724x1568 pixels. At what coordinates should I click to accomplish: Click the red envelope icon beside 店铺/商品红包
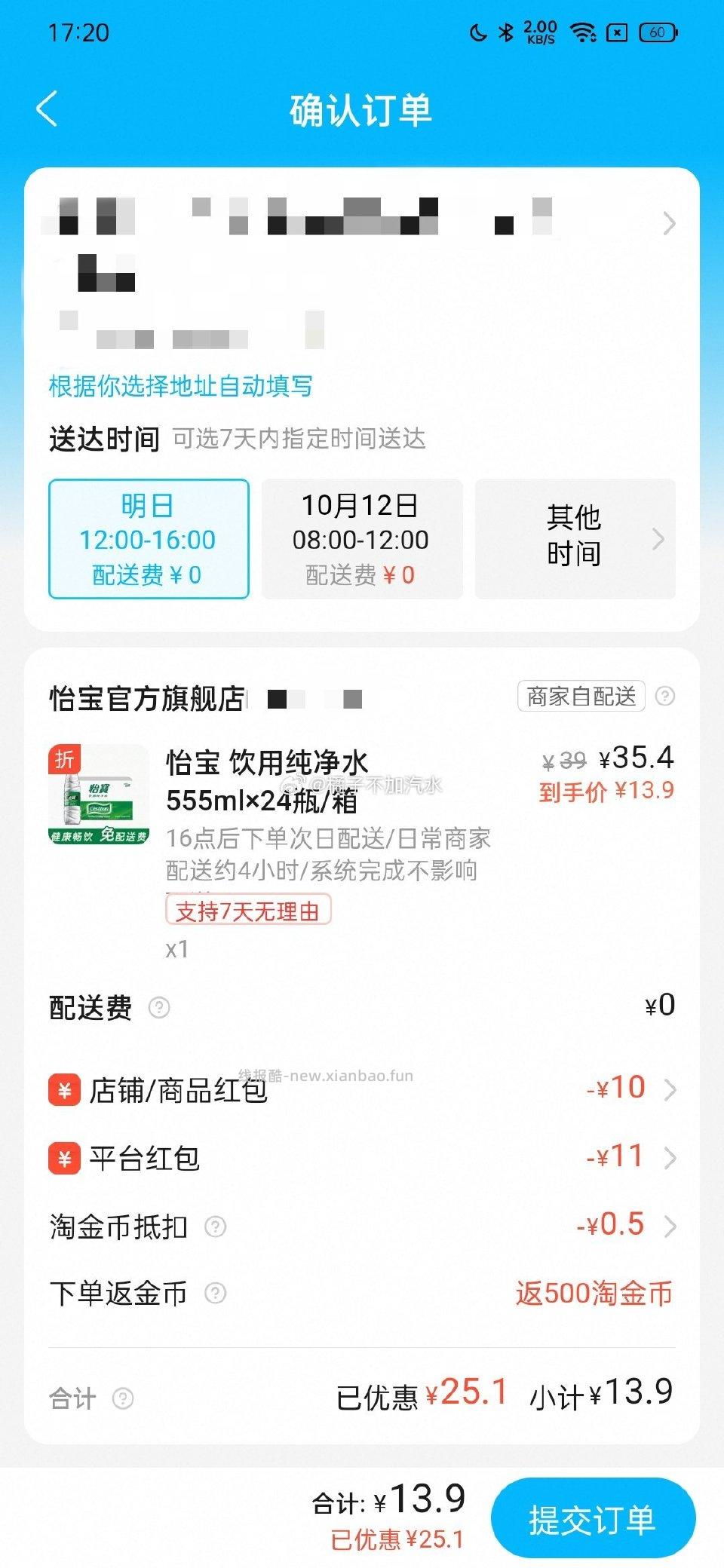[x=64, y=1090]
